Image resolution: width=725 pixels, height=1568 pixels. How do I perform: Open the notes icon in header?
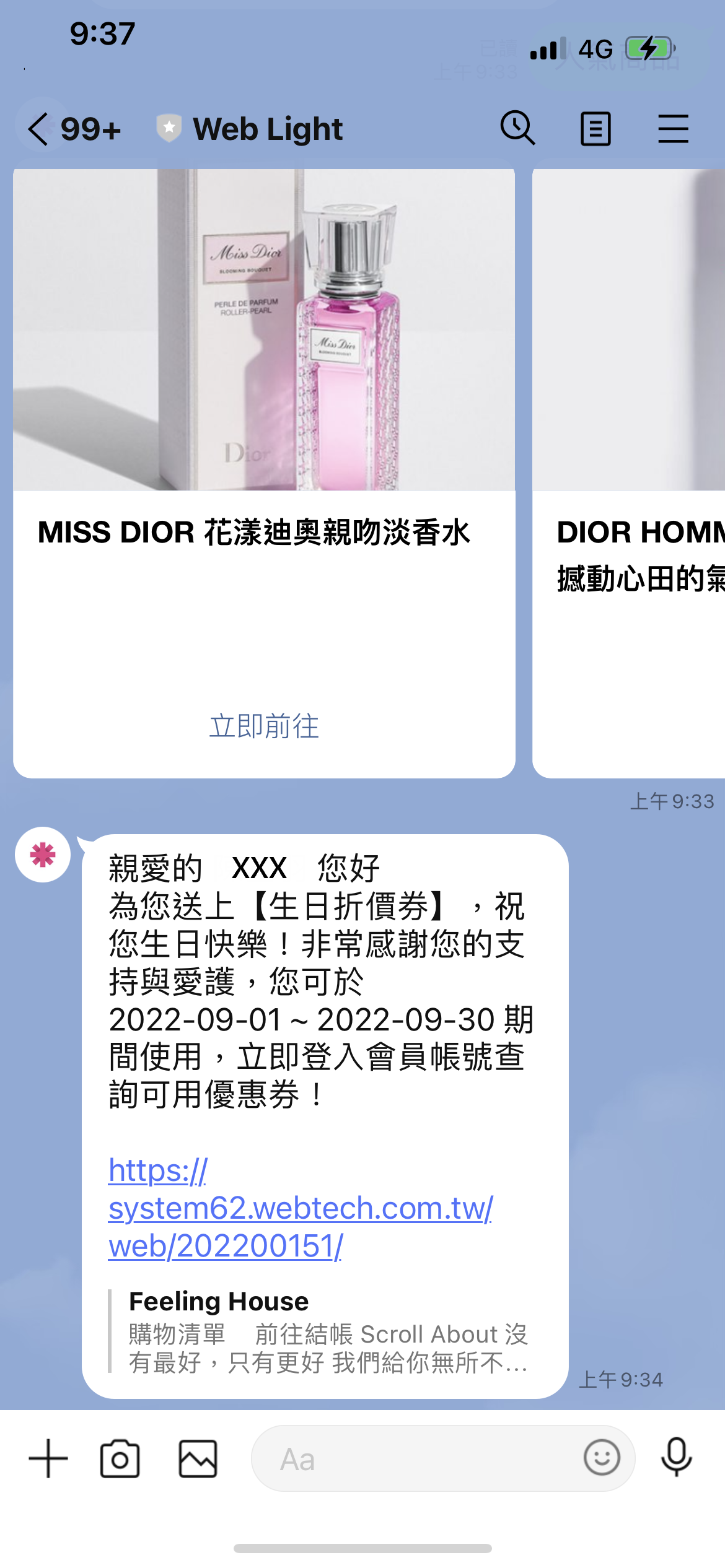(x=595, y=129)
